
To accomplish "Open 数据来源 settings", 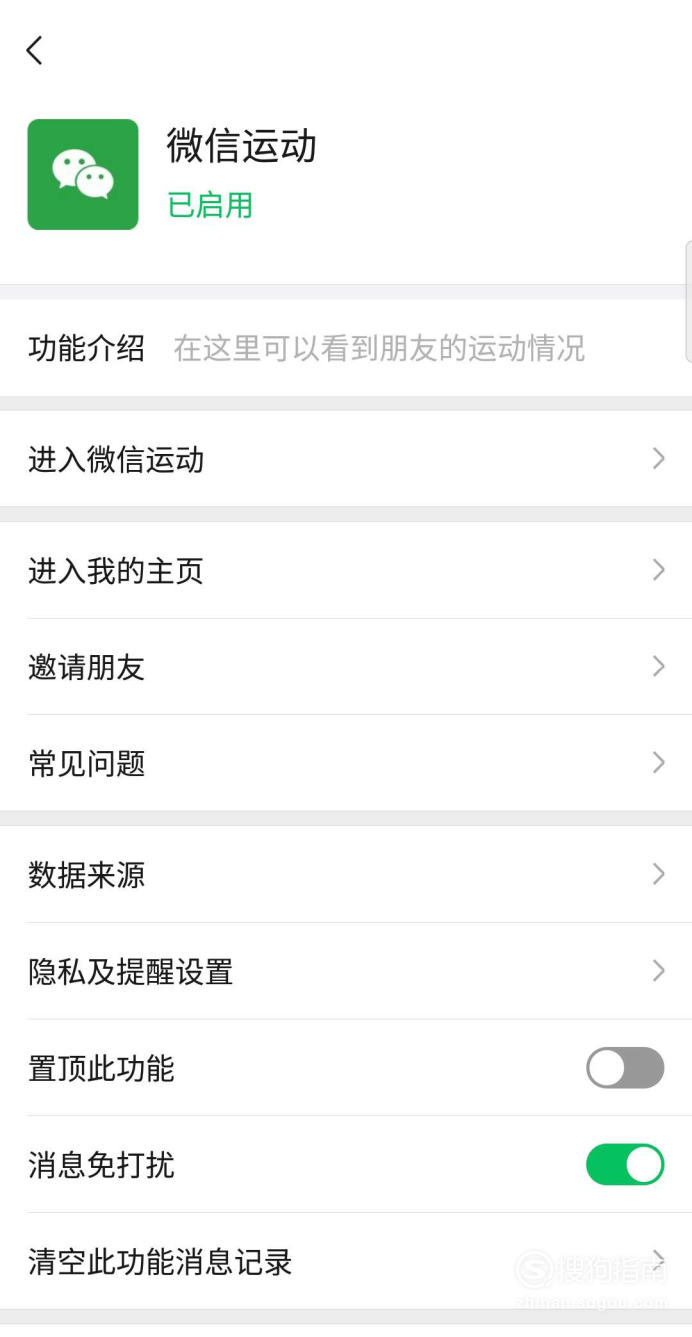I will (x=345, y=875).
